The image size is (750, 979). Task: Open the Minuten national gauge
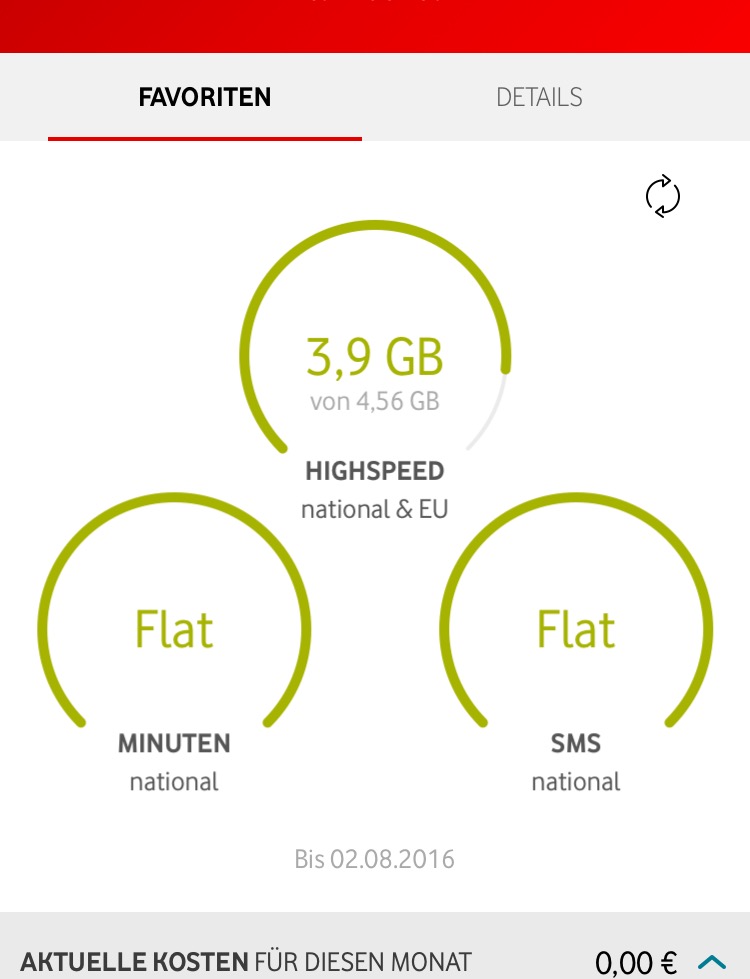coord(174,632)
